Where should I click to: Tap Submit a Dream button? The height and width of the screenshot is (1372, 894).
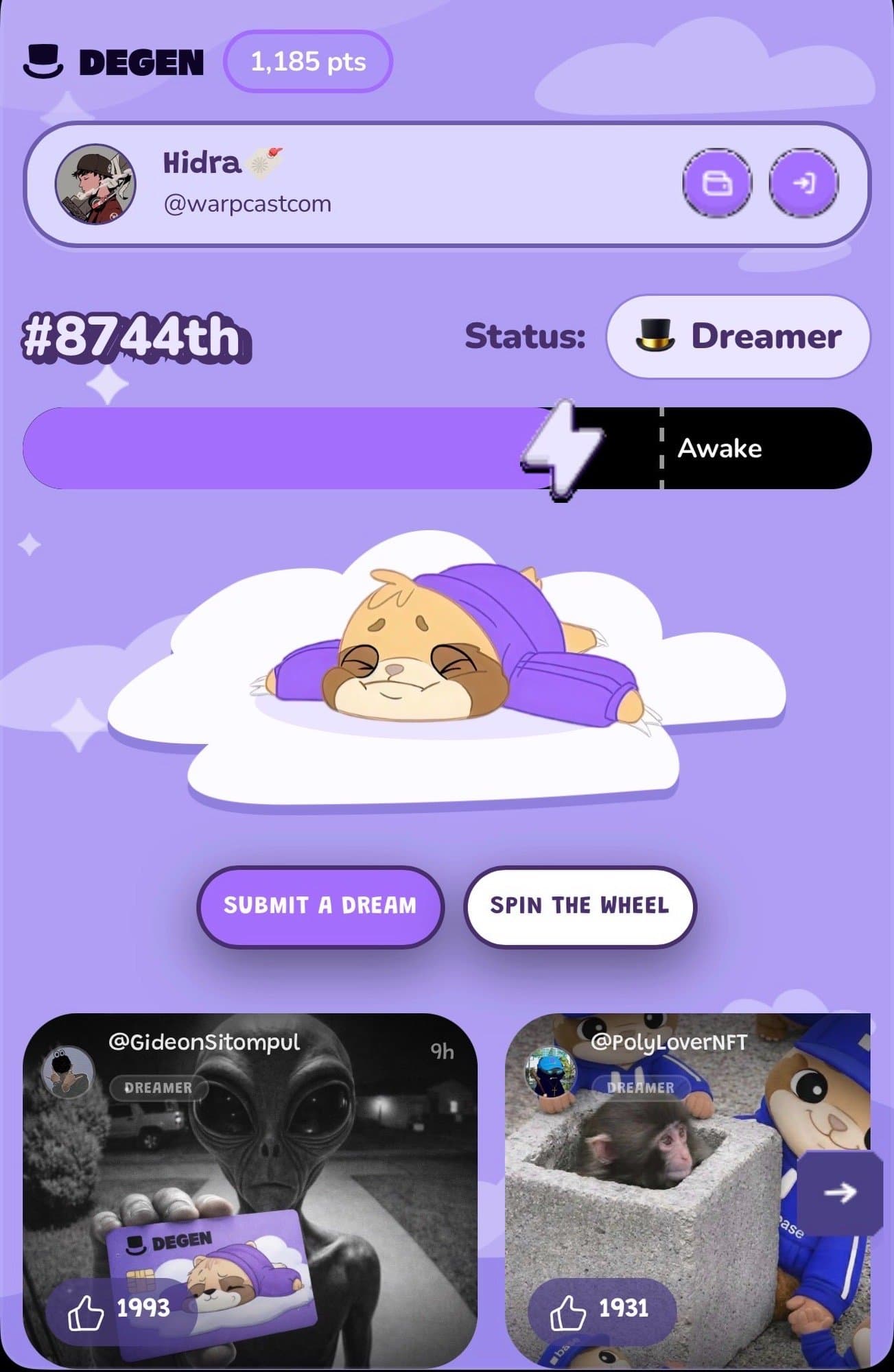[320, 906]
